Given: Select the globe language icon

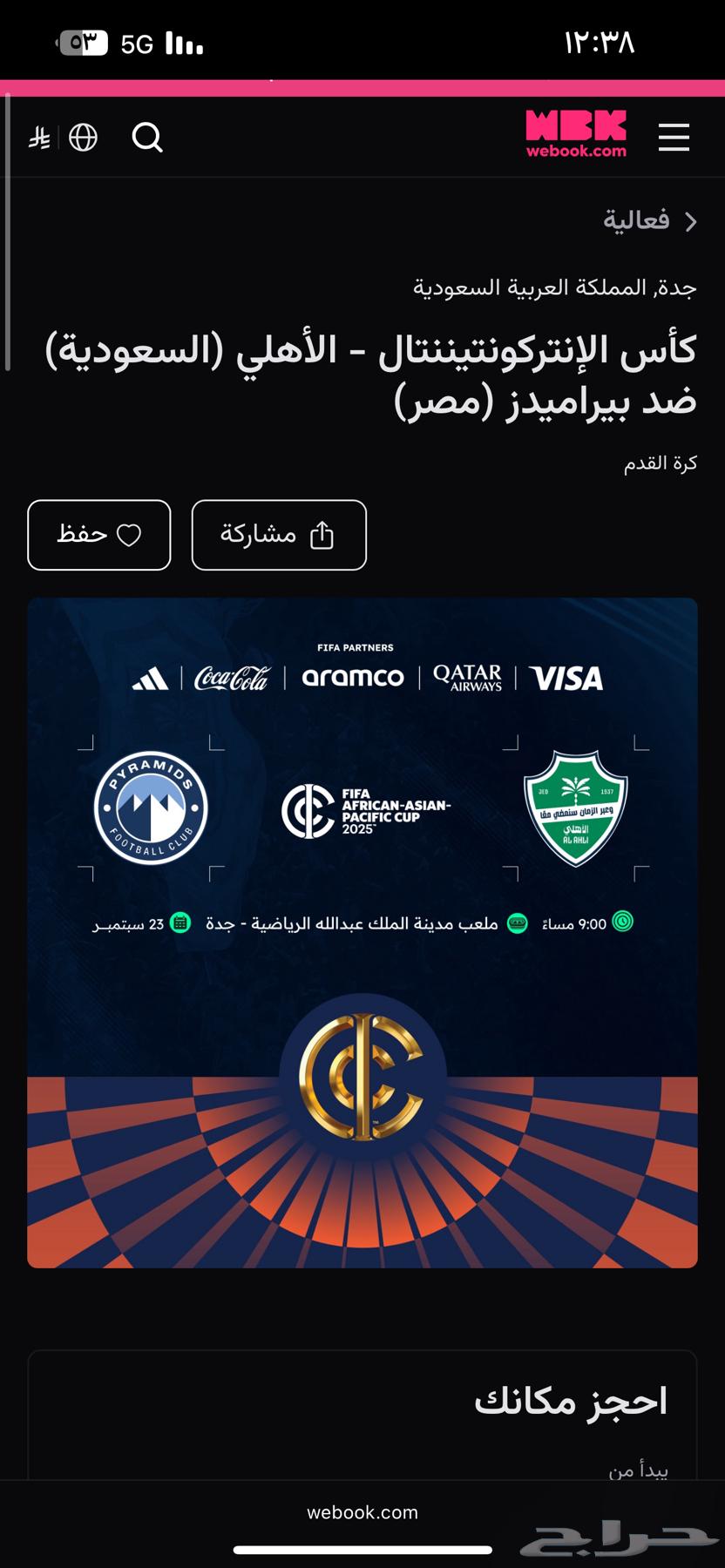Looking at the screenshot, I should (x=83, y=137).
